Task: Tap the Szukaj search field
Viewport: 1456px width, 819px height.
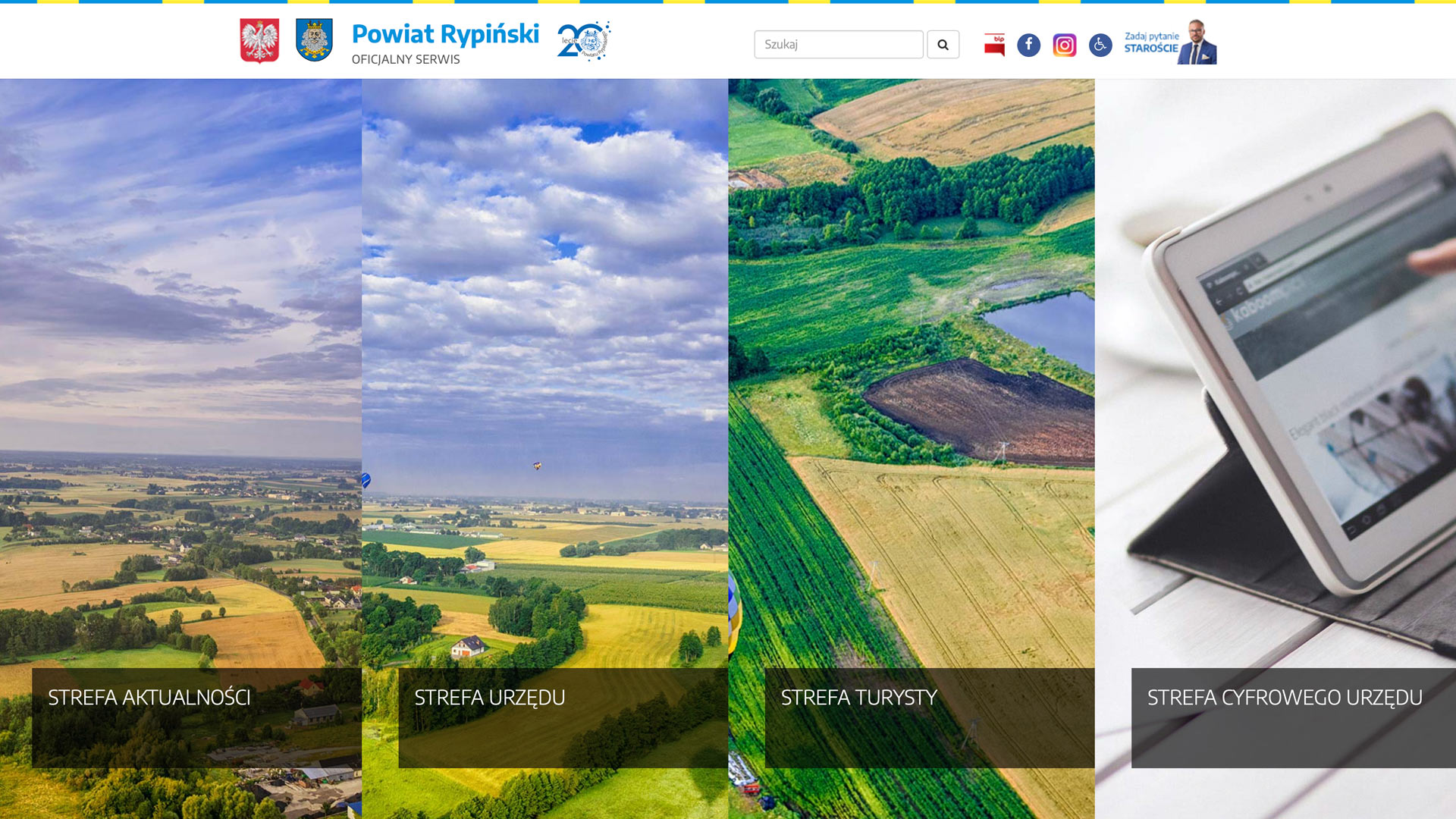Action: (838, 45)
